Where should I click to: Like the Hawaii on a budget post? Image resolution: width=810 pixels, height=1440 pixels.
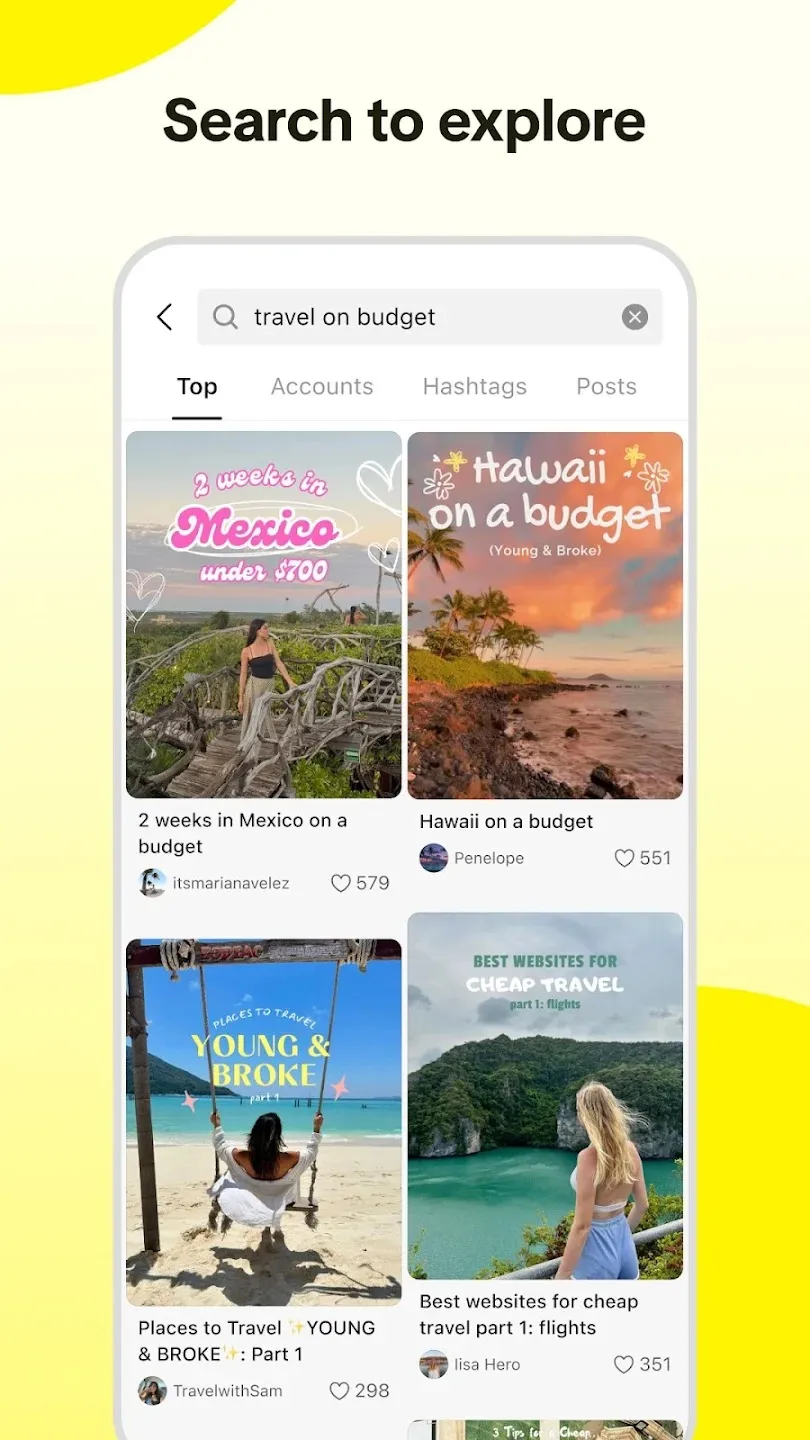(x=622, y=858)
